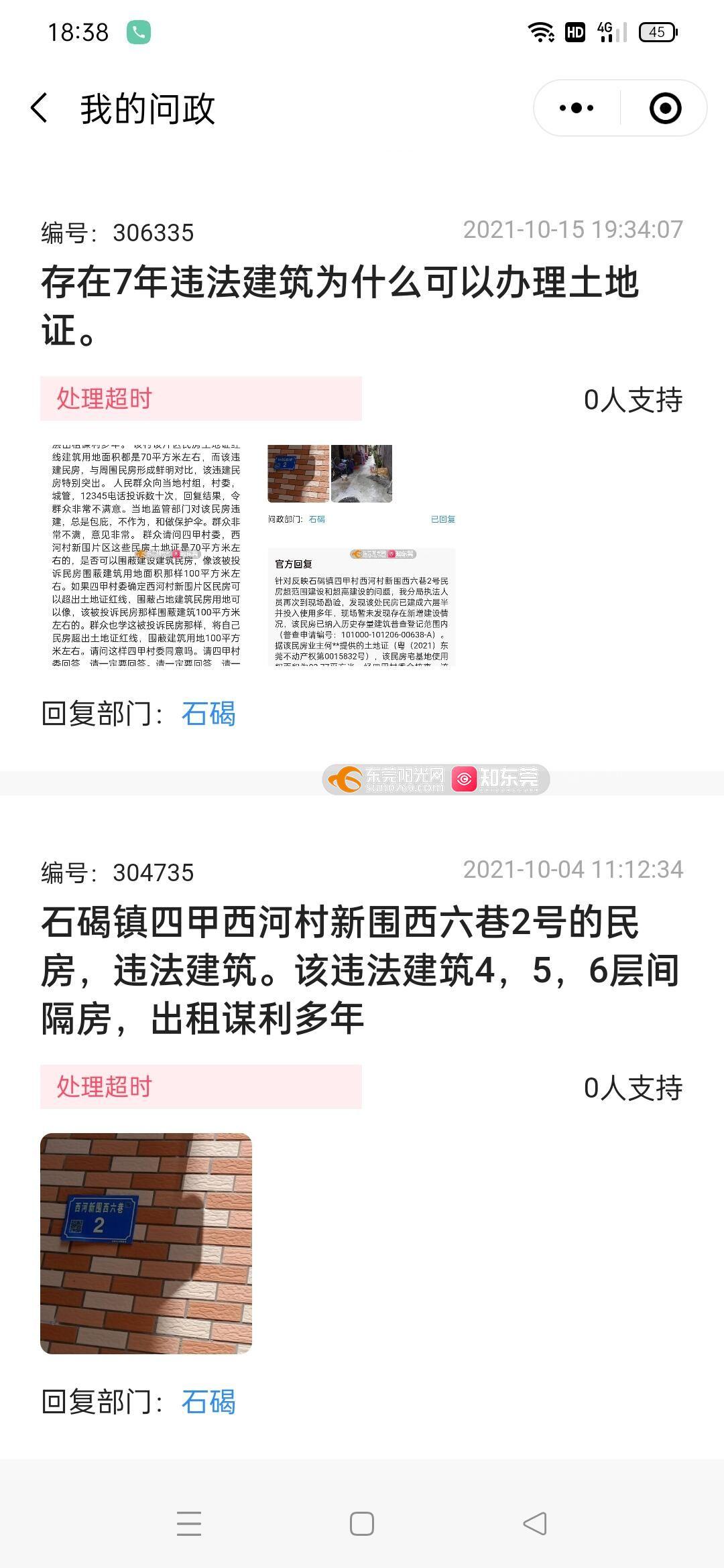
Task: Open recent apps from the navigation bar
Action: tap(189, 1523)
